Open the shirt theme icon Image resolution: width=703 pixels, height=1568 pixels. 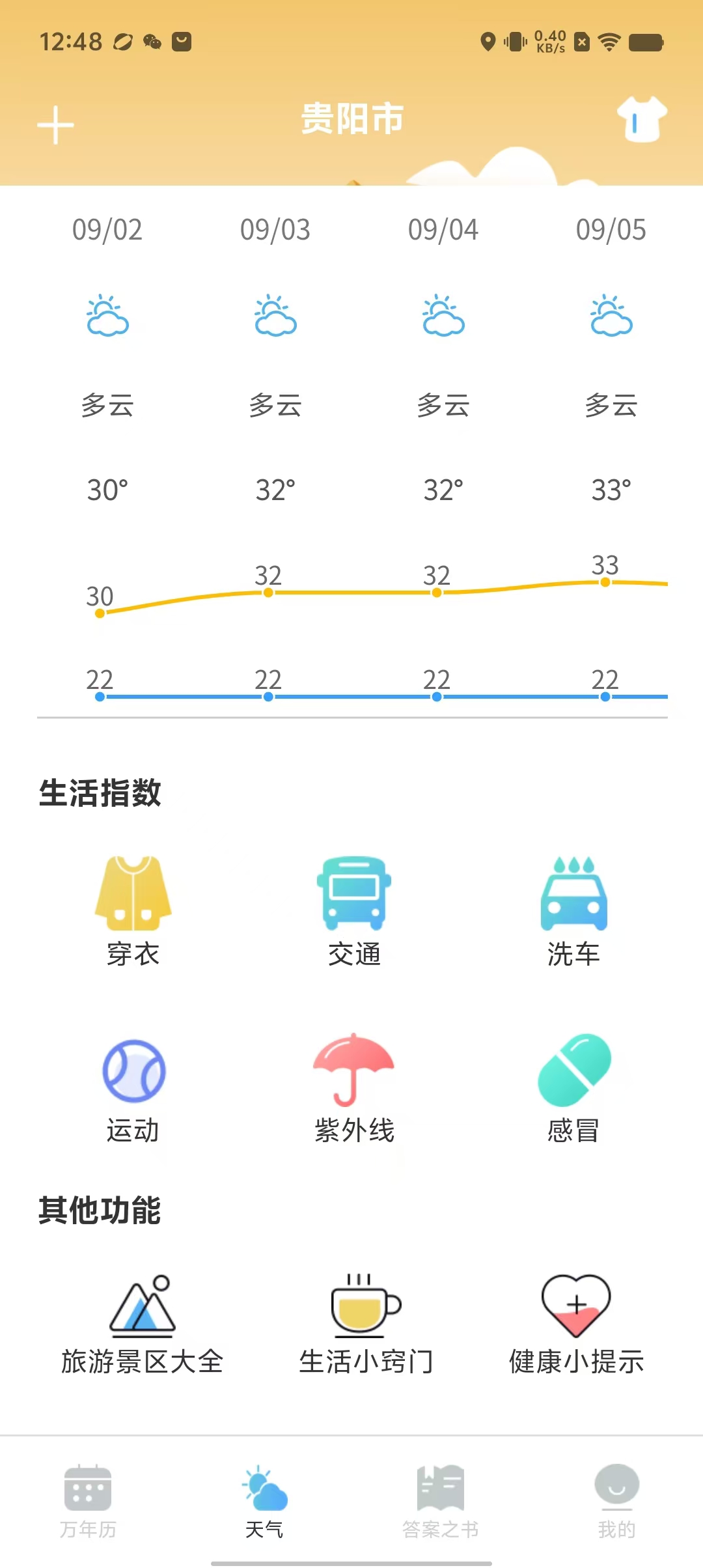(642, 119)
